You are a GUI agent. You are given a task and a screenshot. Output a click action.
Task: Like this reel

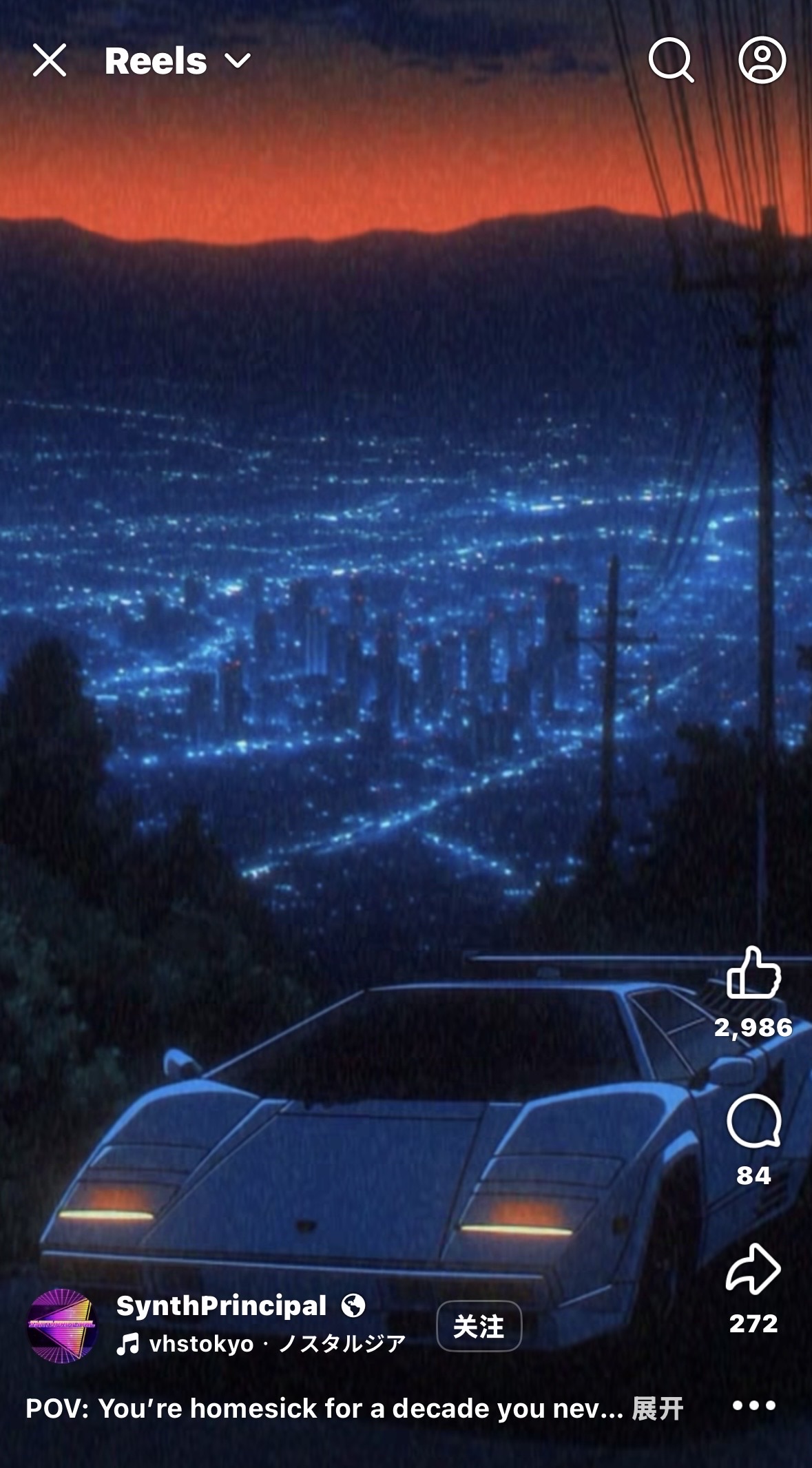[x=753, y=973]
